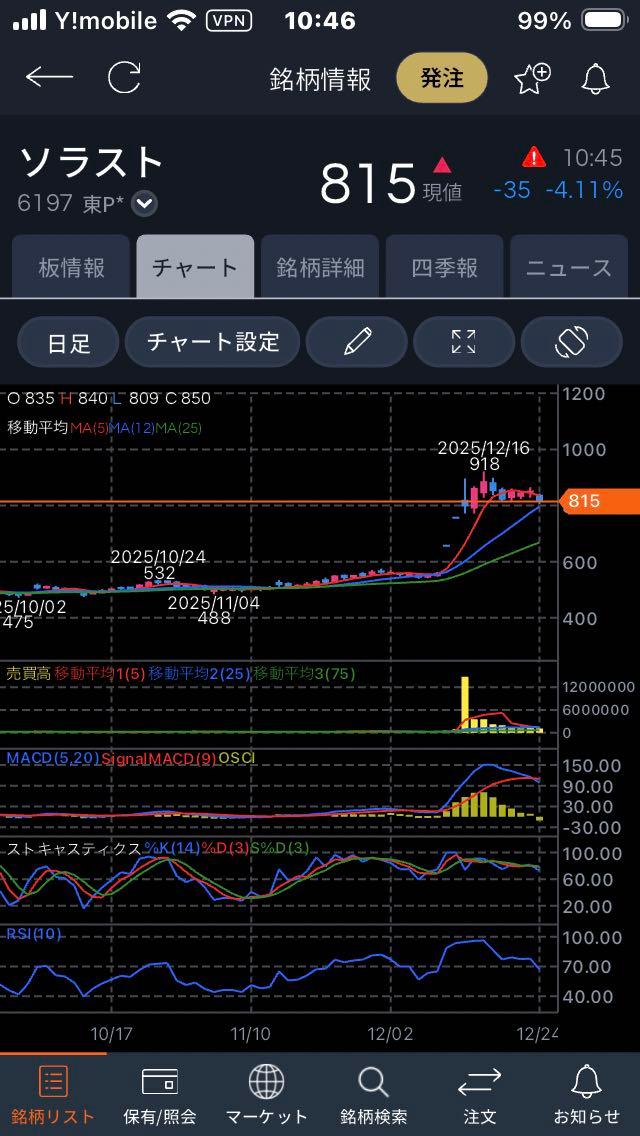
Task: Open the alert bell for this stock
Action: (x=596, y=78)
